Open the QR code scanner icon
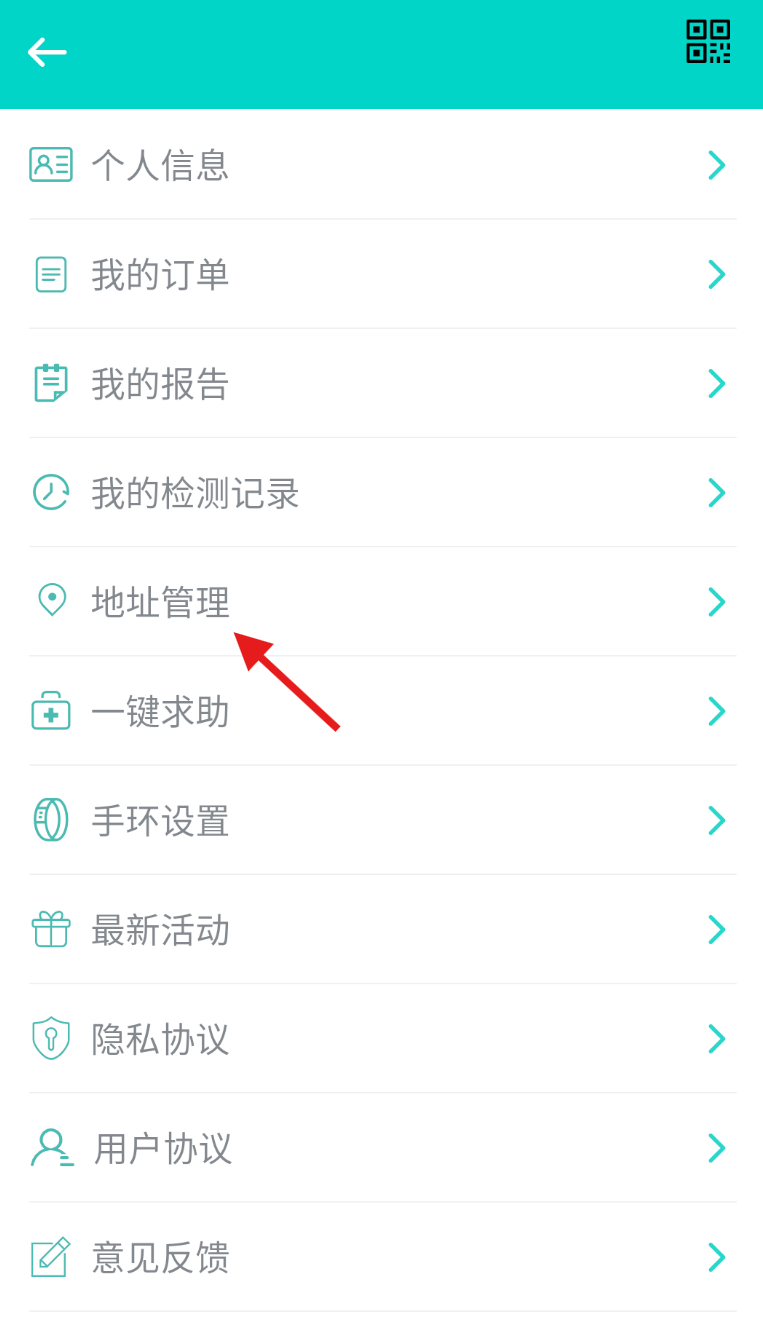The image size is (763, 1321). pos(708,42)
